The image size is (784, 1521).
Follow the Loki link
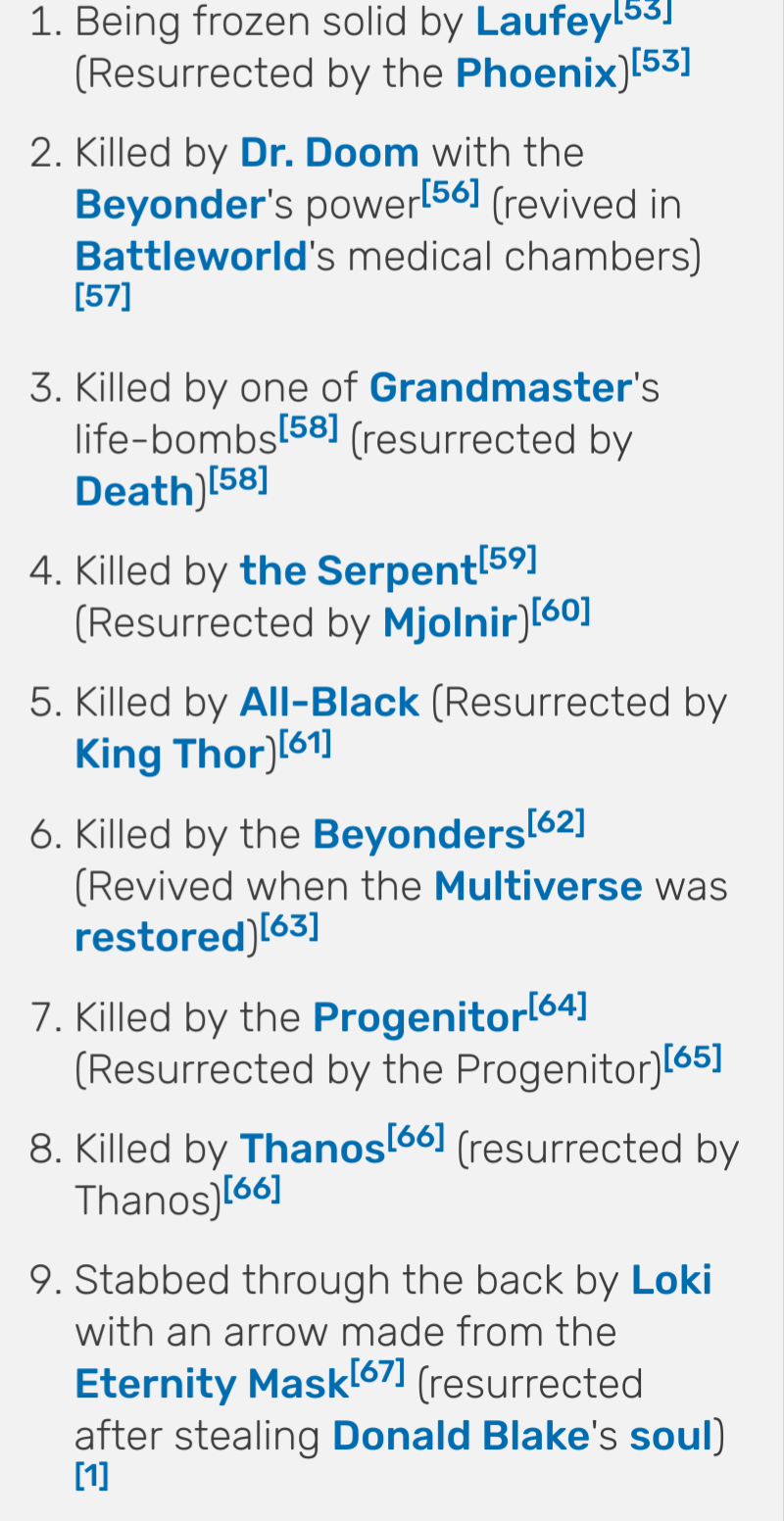[x=671, y=1280]
